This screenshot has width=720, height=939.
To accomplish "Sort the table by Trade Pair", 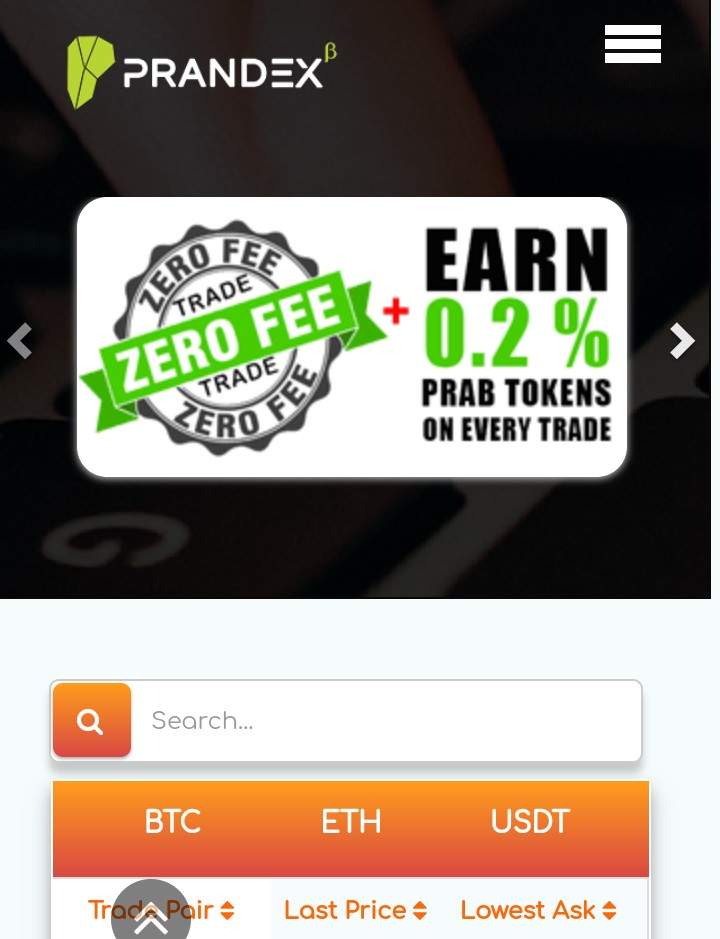I will pyautogui.click(x=212, y=910).
